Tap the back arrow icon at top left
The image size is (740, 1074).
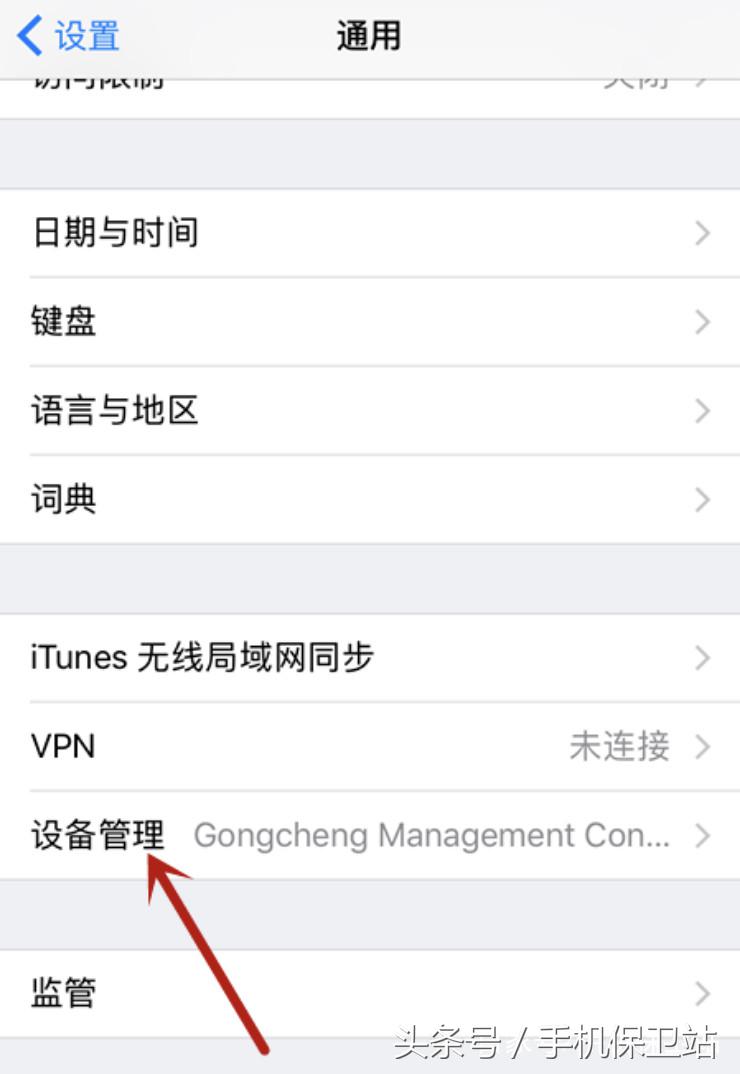tap(27, 34)
